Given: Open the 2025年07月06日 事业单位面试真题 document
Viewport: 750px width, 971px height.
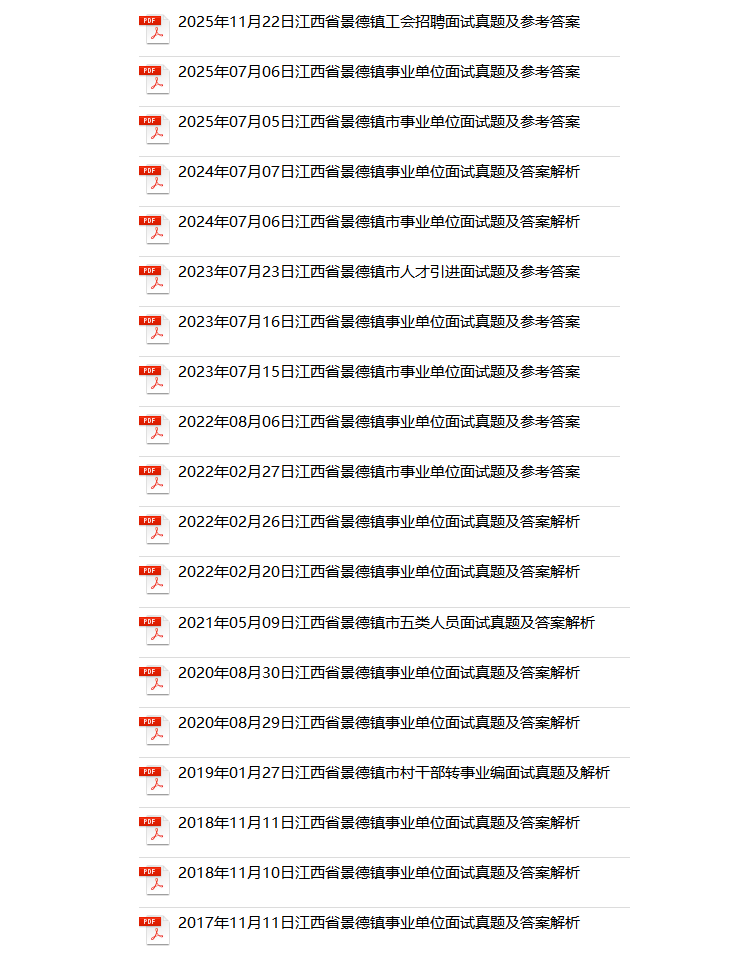Looking at the screenshot, I should click(379, 72).
